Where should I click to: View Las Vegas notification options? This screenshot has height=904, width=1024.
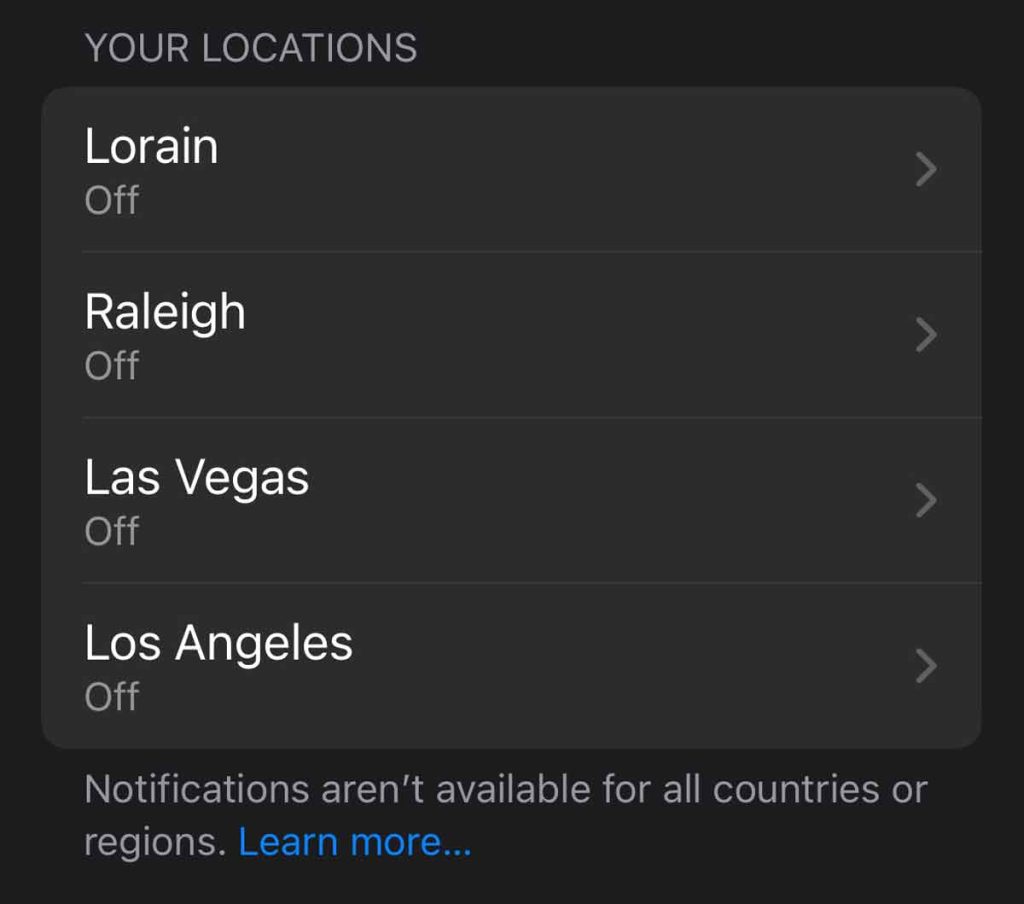pyautogui.click(x=510, y=501)
